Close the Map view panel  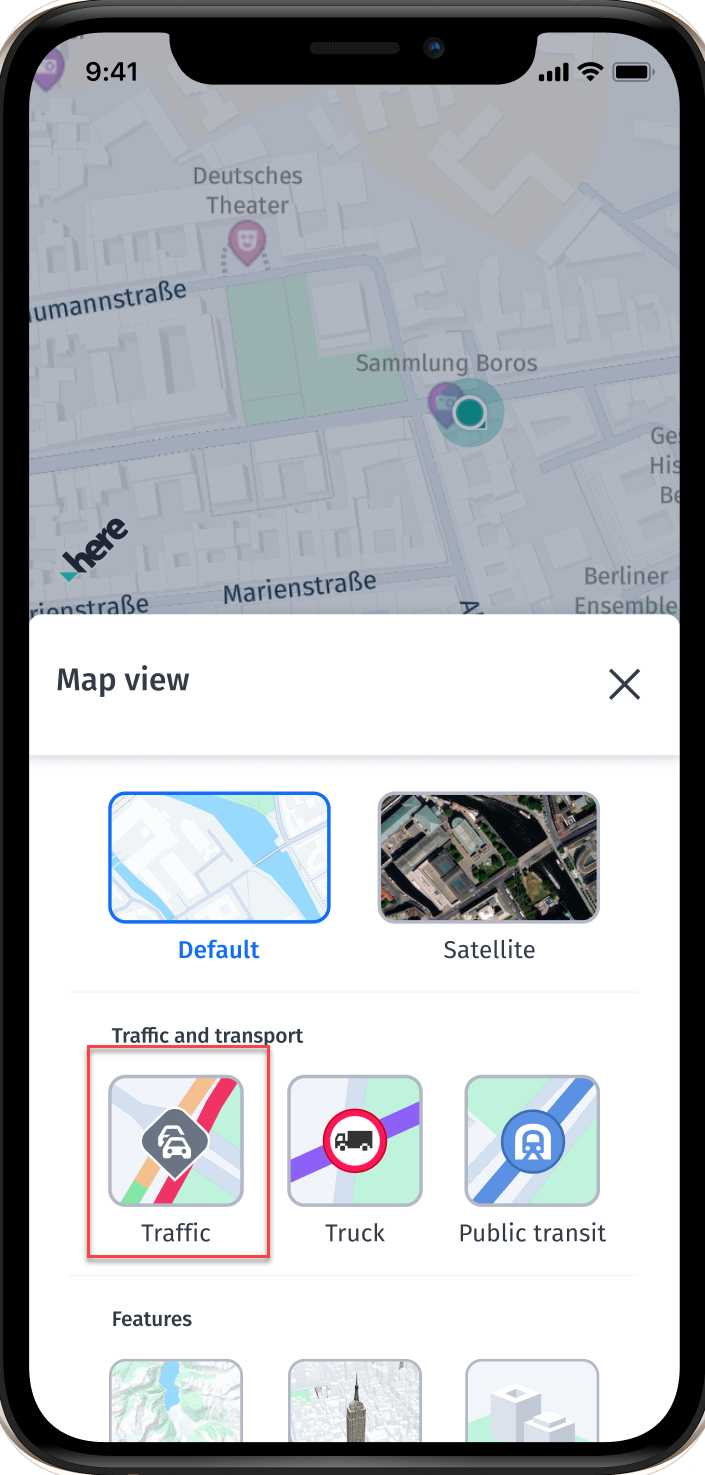(624, 684)
